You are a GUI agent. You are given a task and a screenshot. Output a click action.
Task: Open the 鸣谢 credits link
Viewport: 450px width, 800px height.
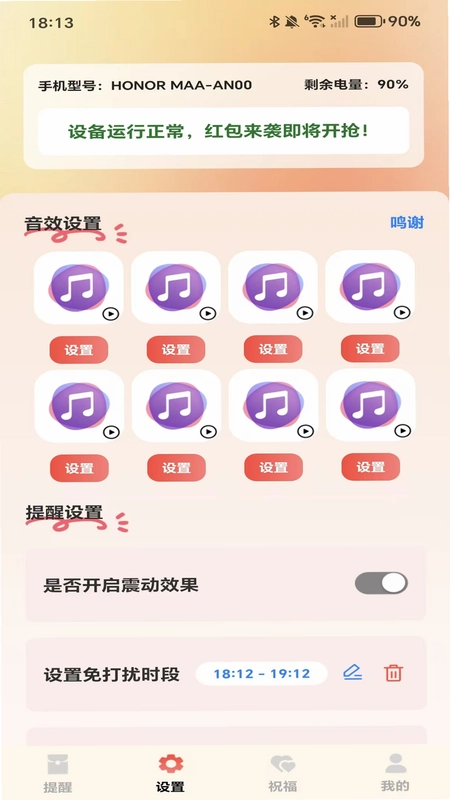coord(407,223)
